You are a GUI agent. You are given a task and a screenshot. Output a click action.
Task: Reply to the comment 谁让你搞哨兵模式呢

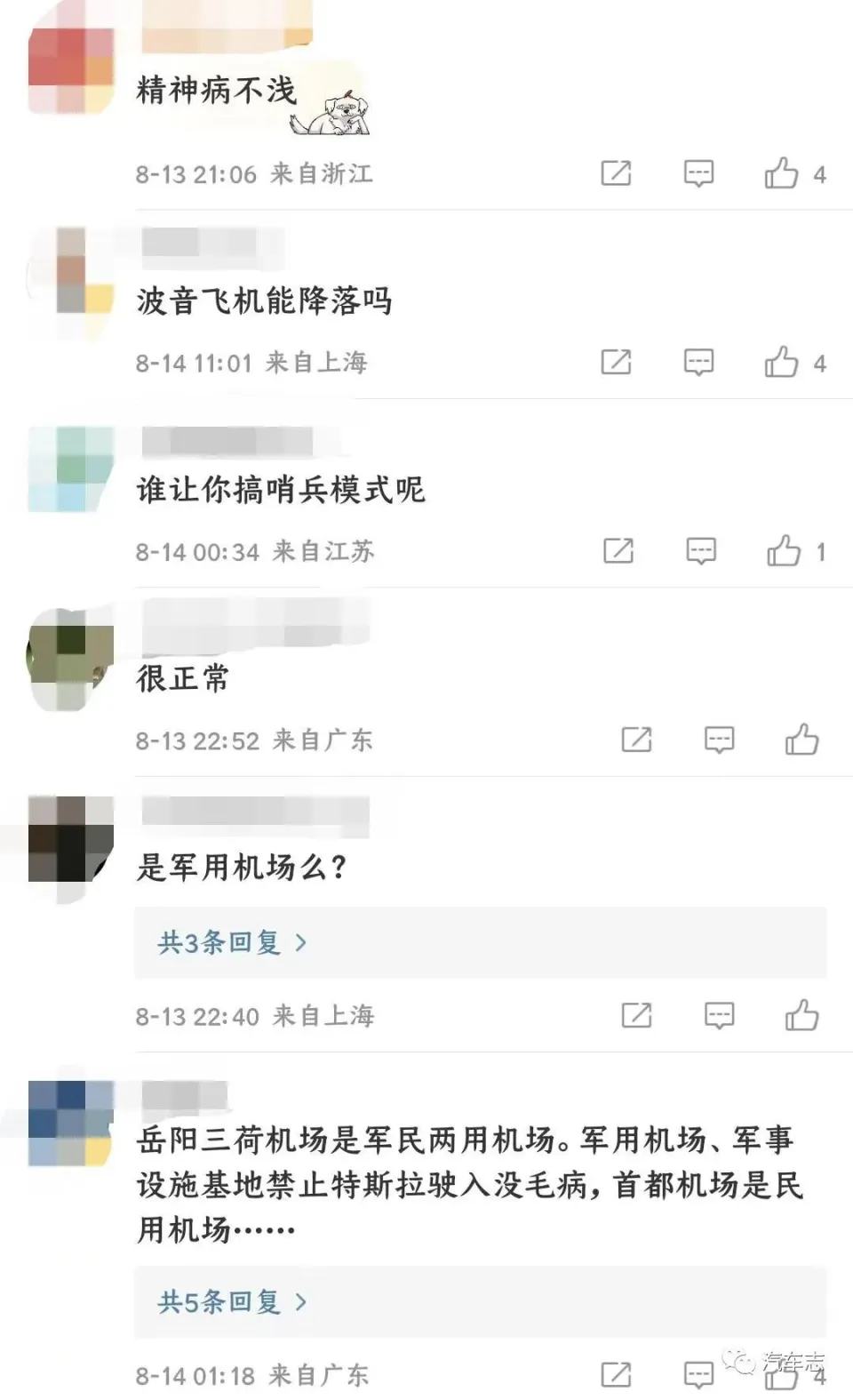pyautogui.click(x=701, y=551)
